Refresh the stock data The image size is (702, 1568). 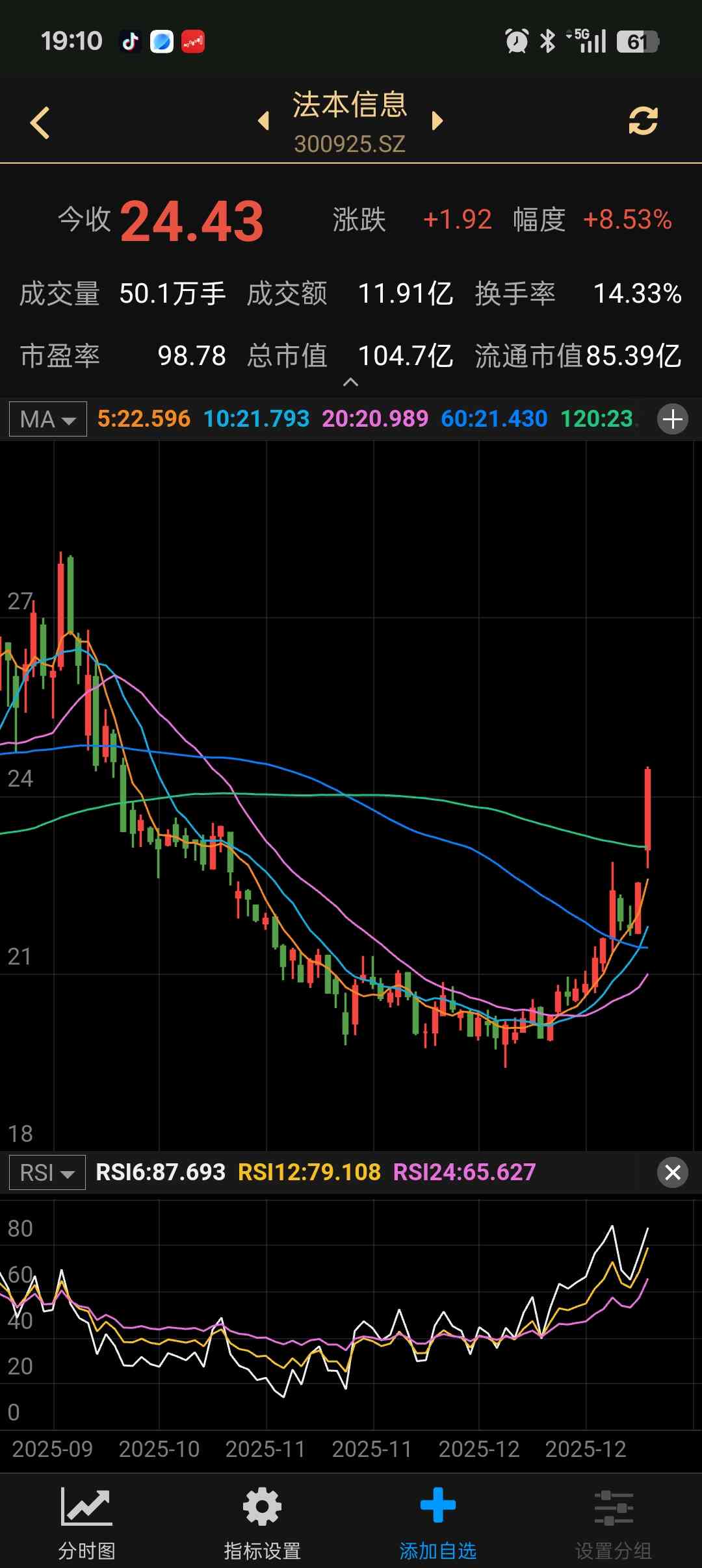(643, 121)
